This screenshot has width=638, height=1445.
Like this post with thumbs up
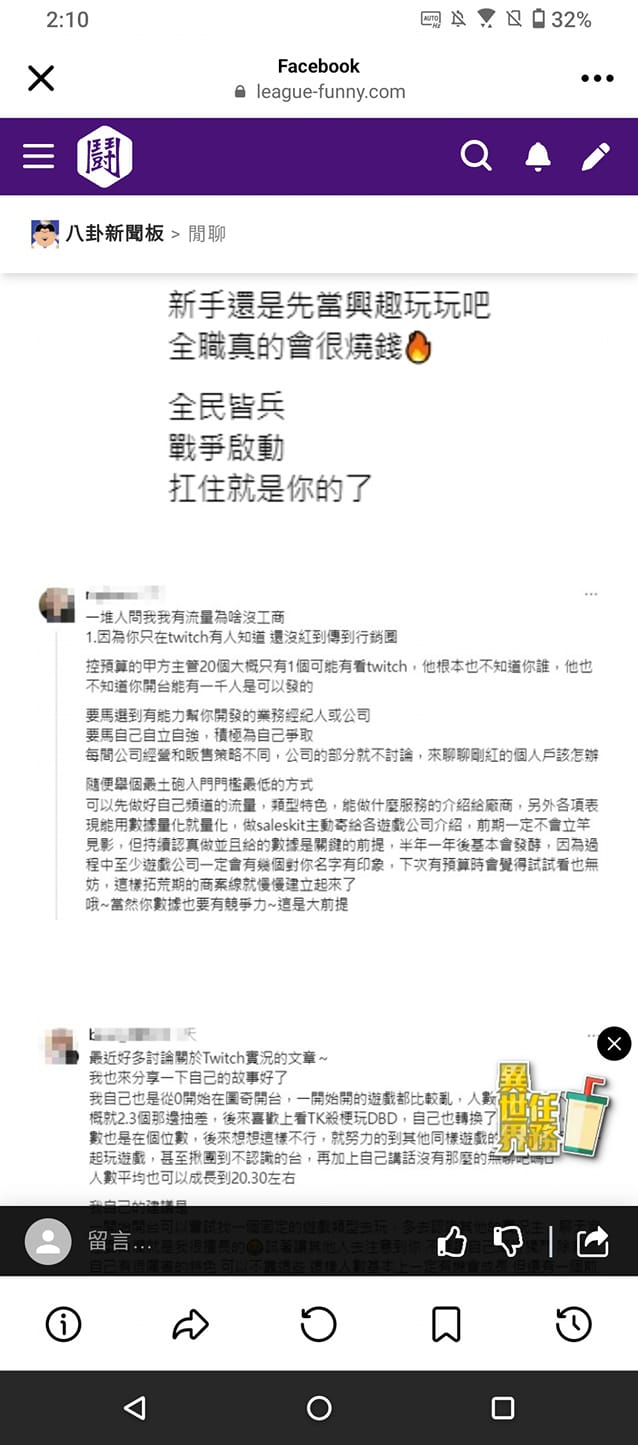coord(452,1242)
